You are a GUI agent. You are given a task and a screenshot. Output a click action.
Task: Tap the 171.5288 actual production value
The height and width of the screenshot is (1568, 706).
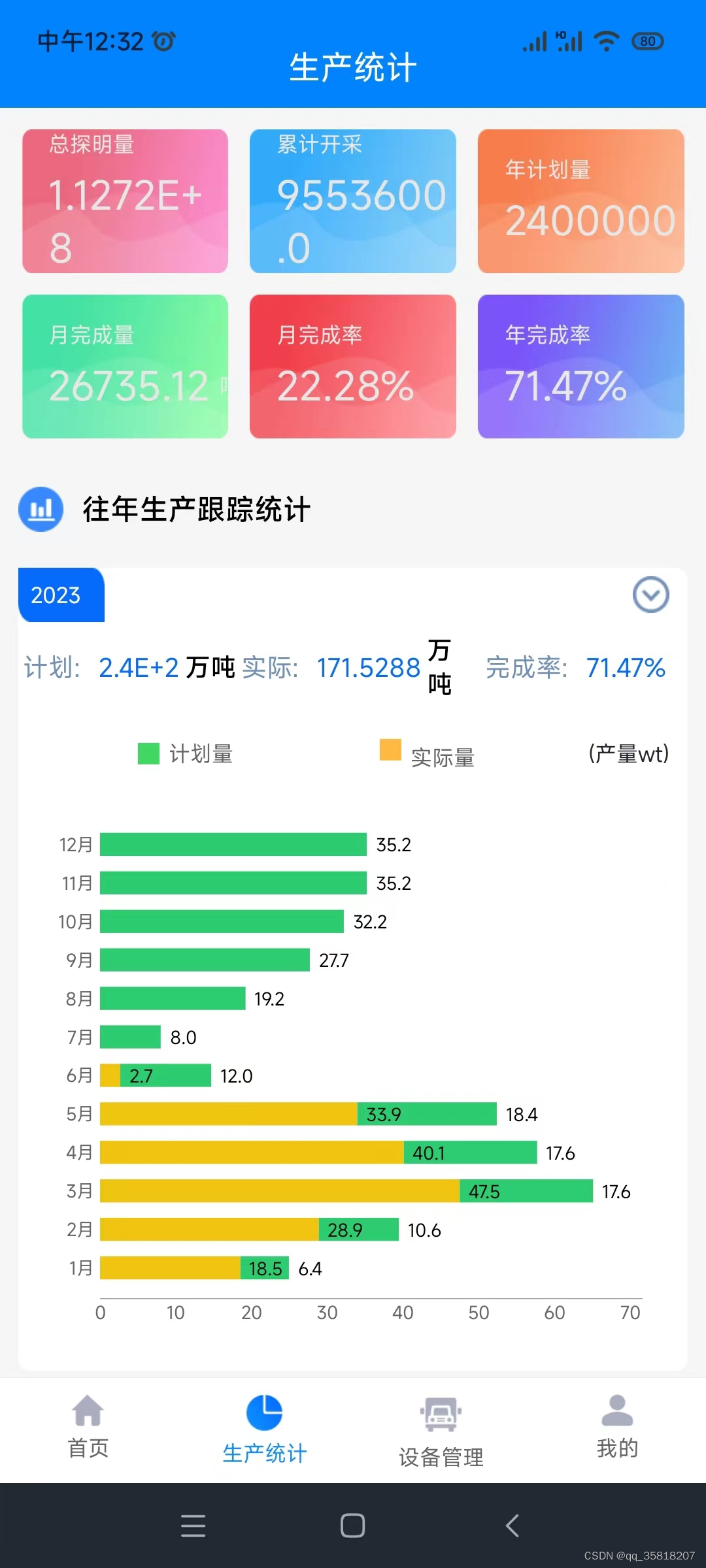pyautogui.click(x=368, y=668)
